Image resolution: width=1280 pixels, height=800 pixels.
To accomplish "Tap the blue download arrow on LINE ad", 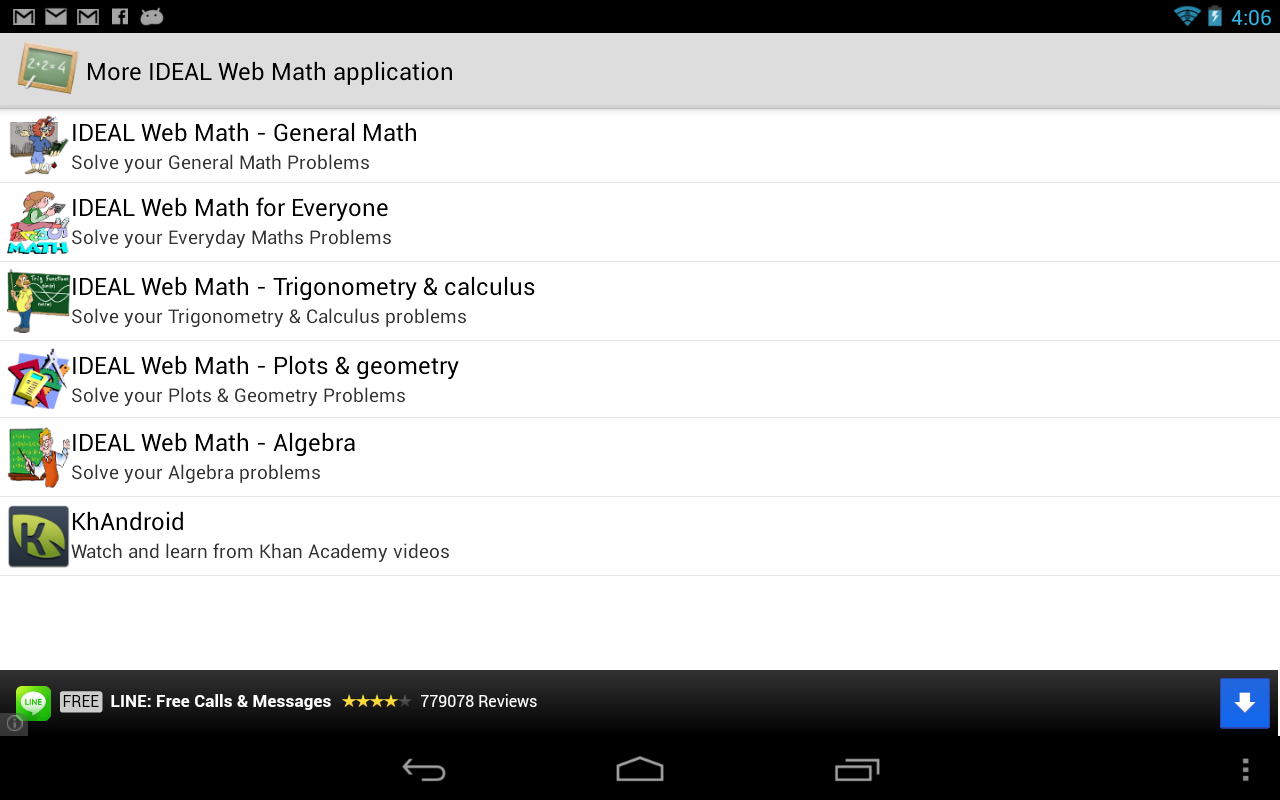I will pos(1244,703).
